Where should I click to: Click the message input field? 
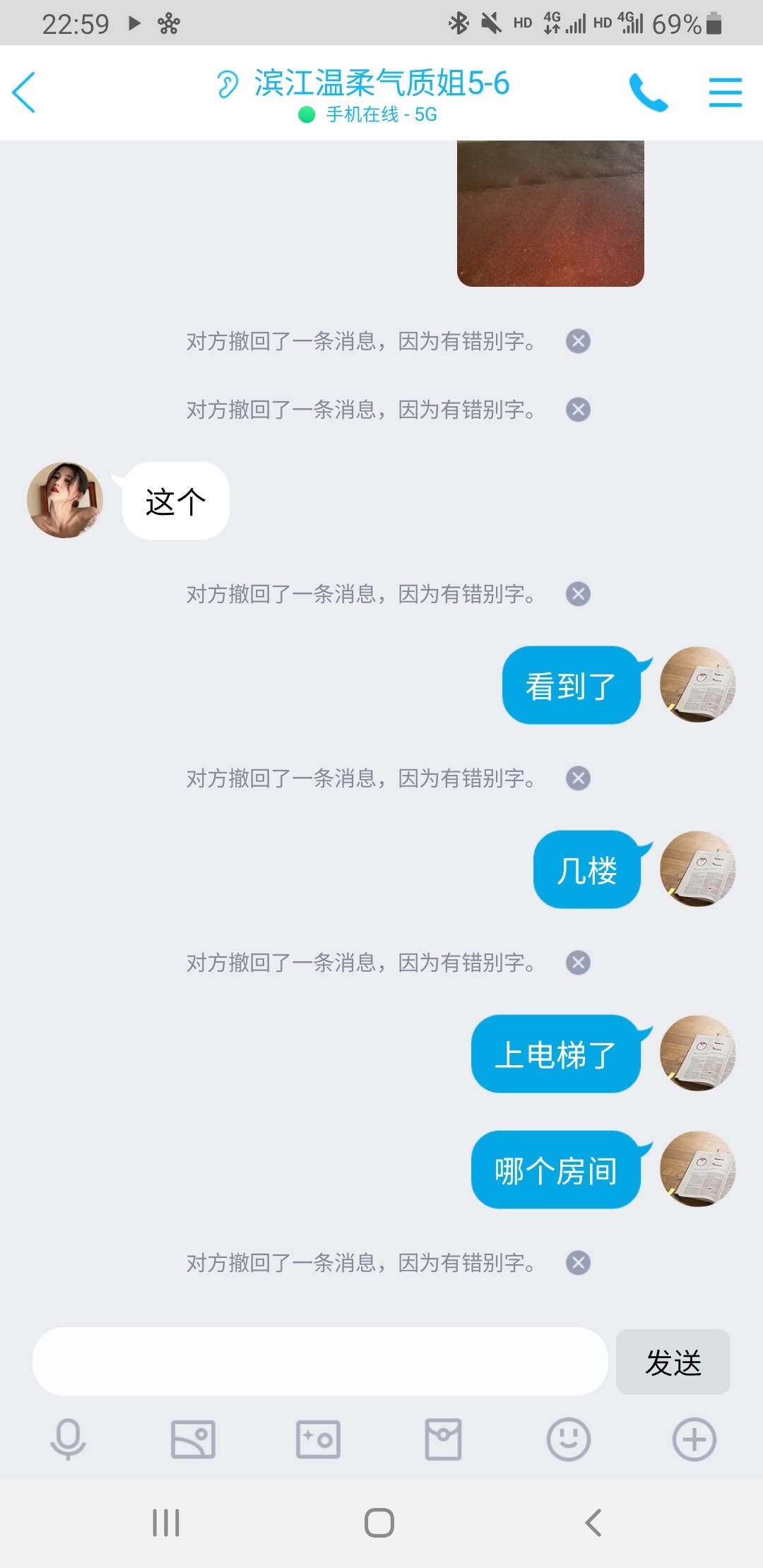323,1362
